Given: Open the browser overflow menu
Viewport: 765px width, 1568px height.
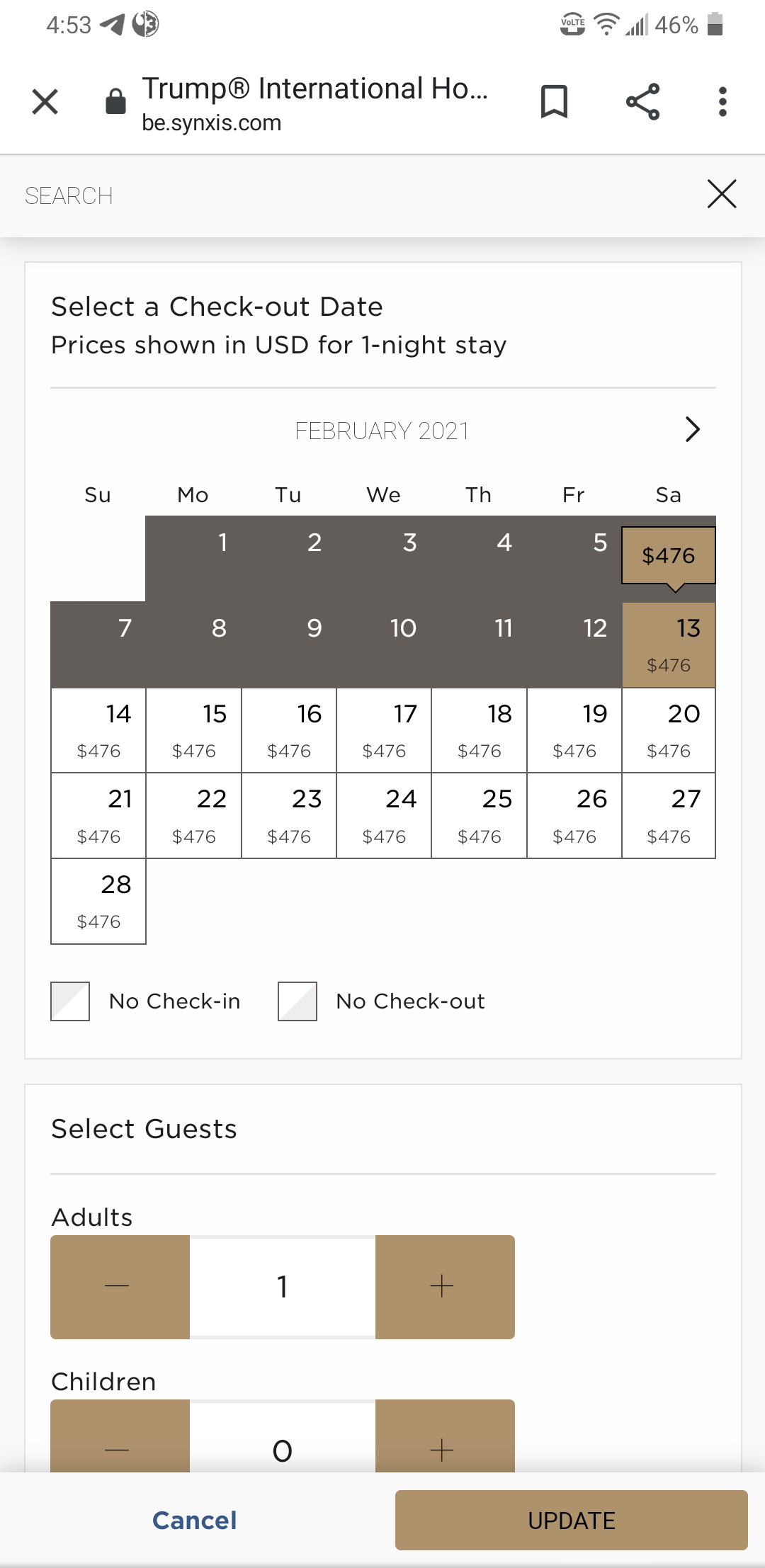Looking at the screenshot, I should click(722, 102).
